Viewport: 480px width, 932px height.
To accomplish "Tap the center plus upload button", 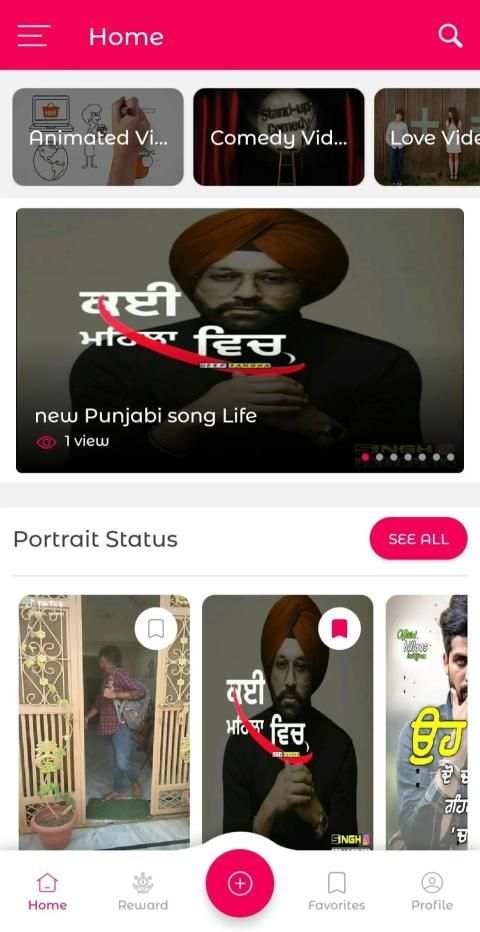I will click(x=240, y=883).
